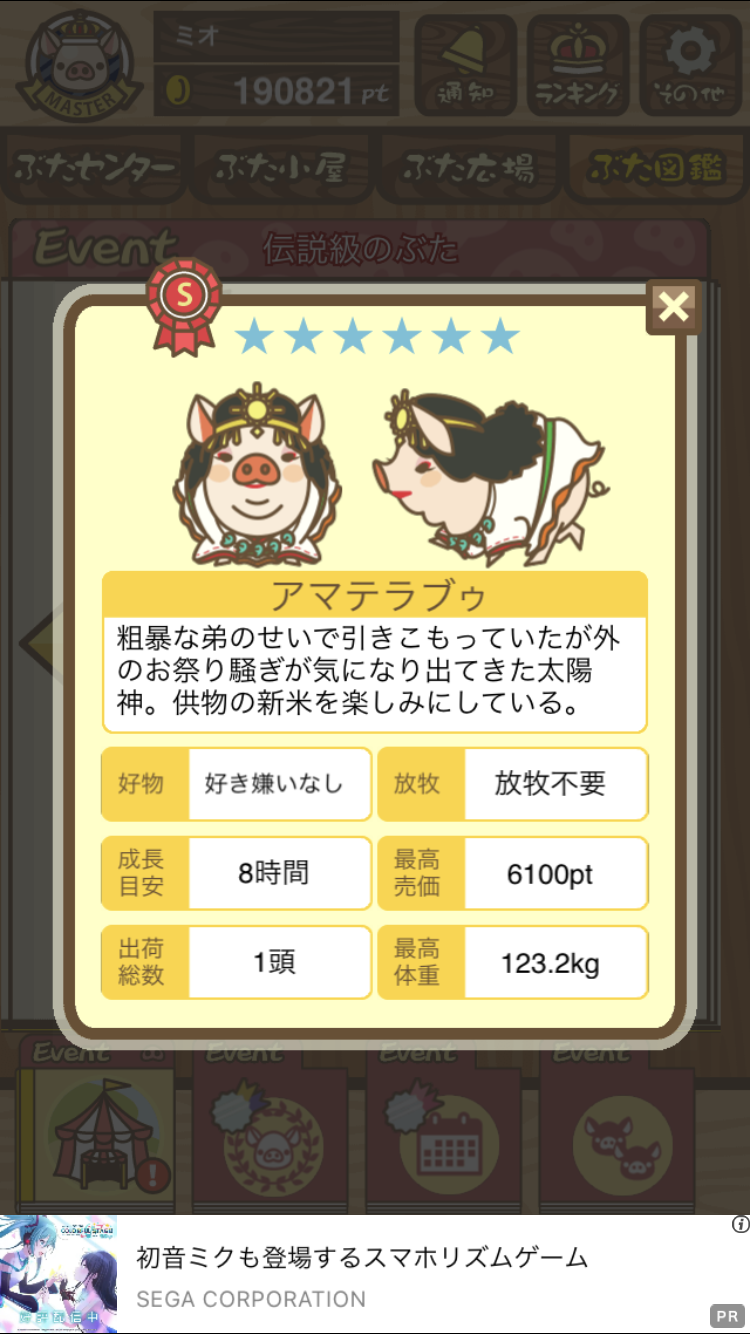Open その他 settings gear
750x1334 pixels.
coord(690,65)
